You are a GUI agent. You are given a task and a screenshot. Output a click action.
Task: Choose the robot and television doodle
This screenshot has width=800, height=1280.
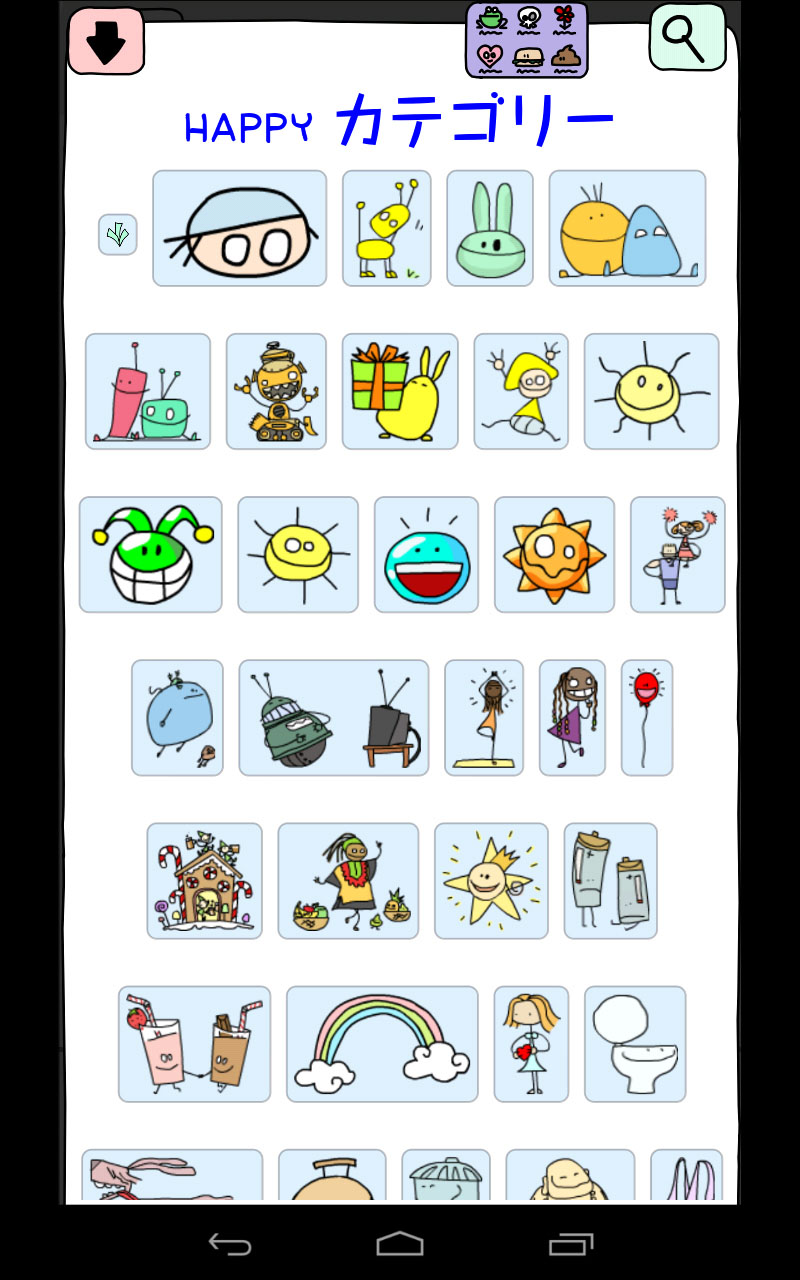333,717
